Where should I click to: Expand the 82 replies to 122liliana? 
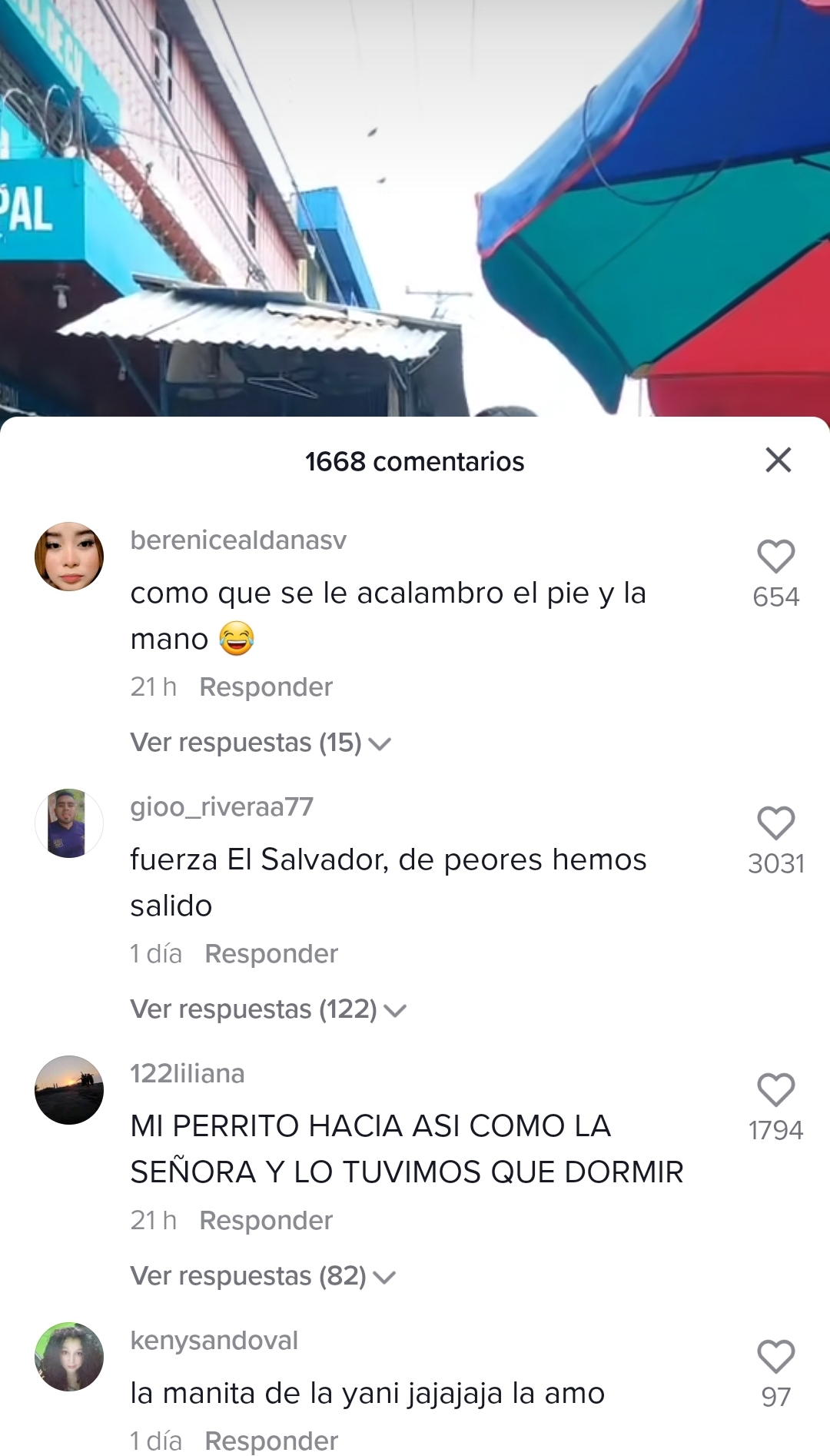(262, 1277)
